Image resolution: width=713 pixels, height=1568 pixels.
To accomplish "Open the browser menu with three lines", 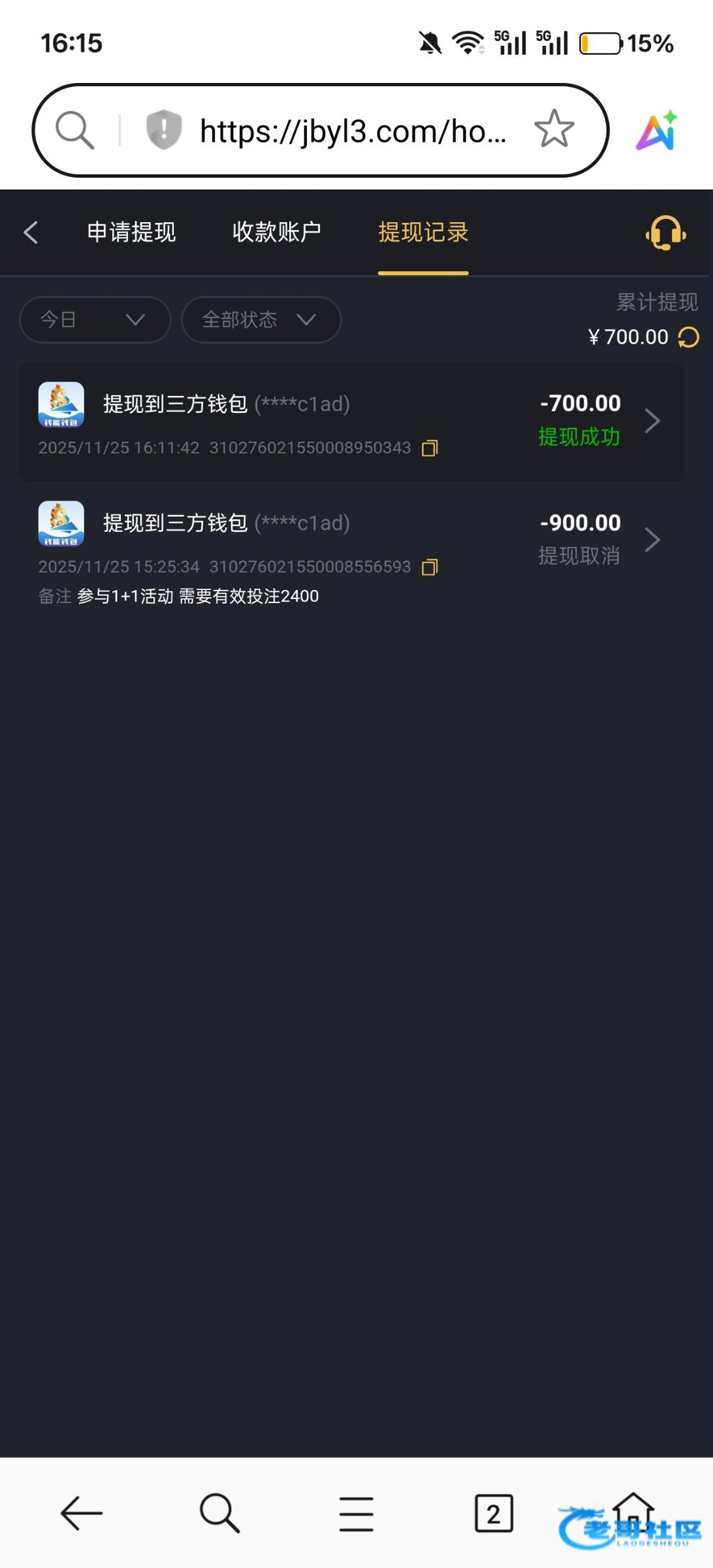I will point(356,1514).
